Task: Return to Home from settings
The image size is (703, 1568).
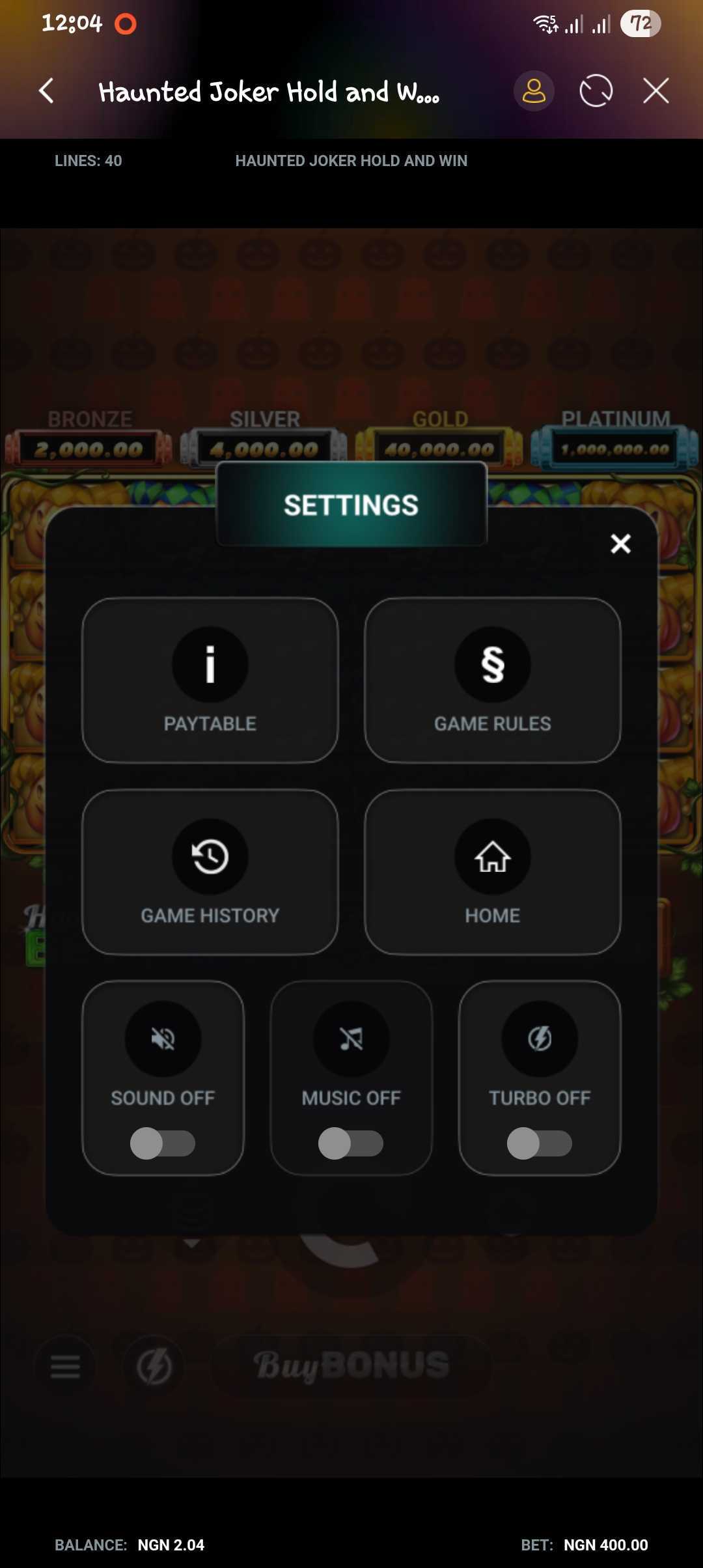Action: 492,873
